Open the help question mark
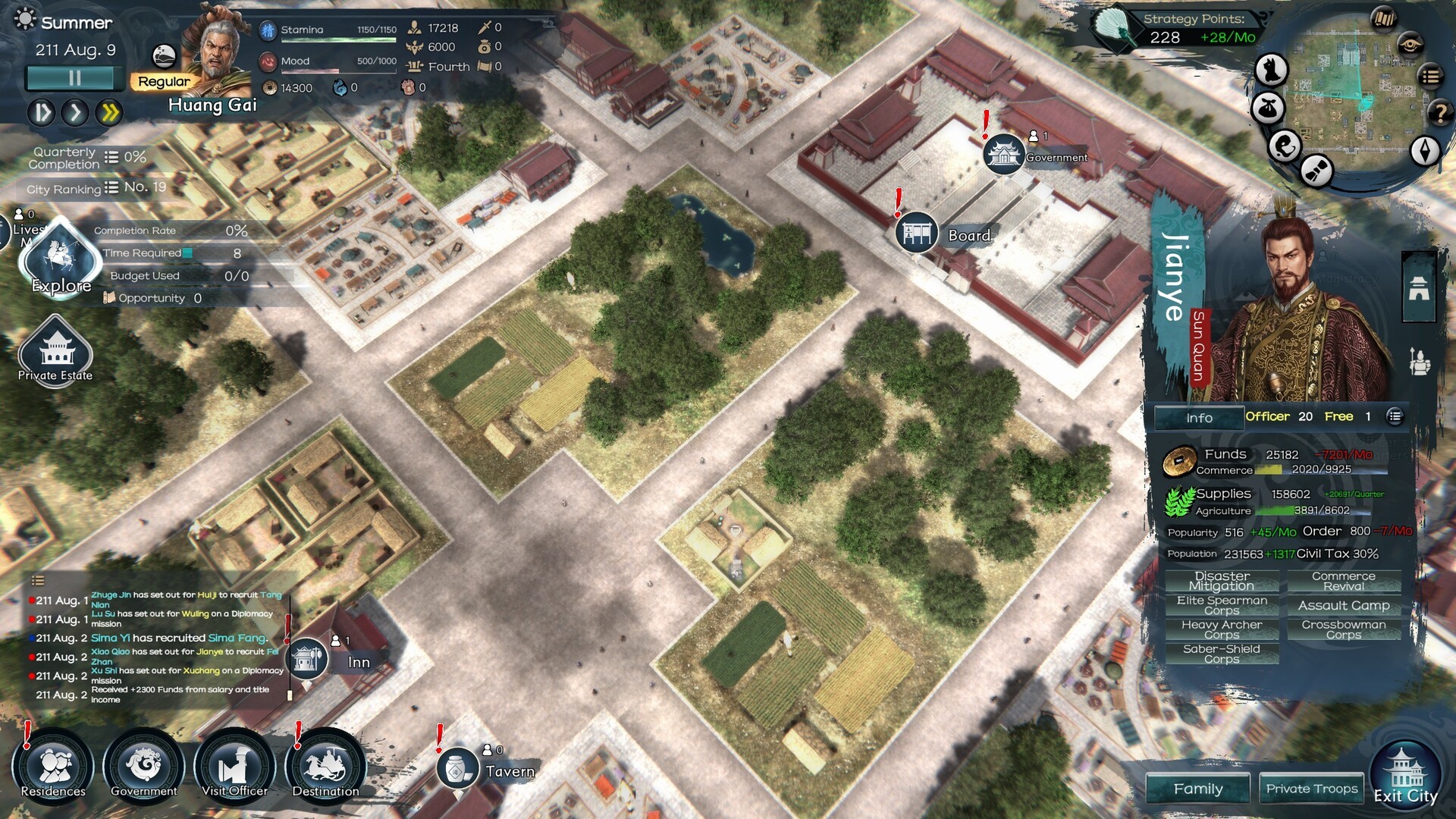 pos(1439,114)
